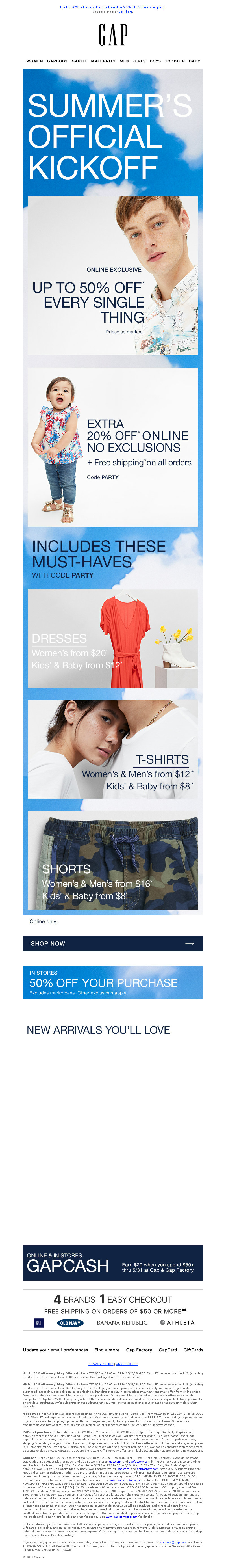View the Dresses from $20 tile
This screenshot has height=1568, width=226.
coord(112,638)
